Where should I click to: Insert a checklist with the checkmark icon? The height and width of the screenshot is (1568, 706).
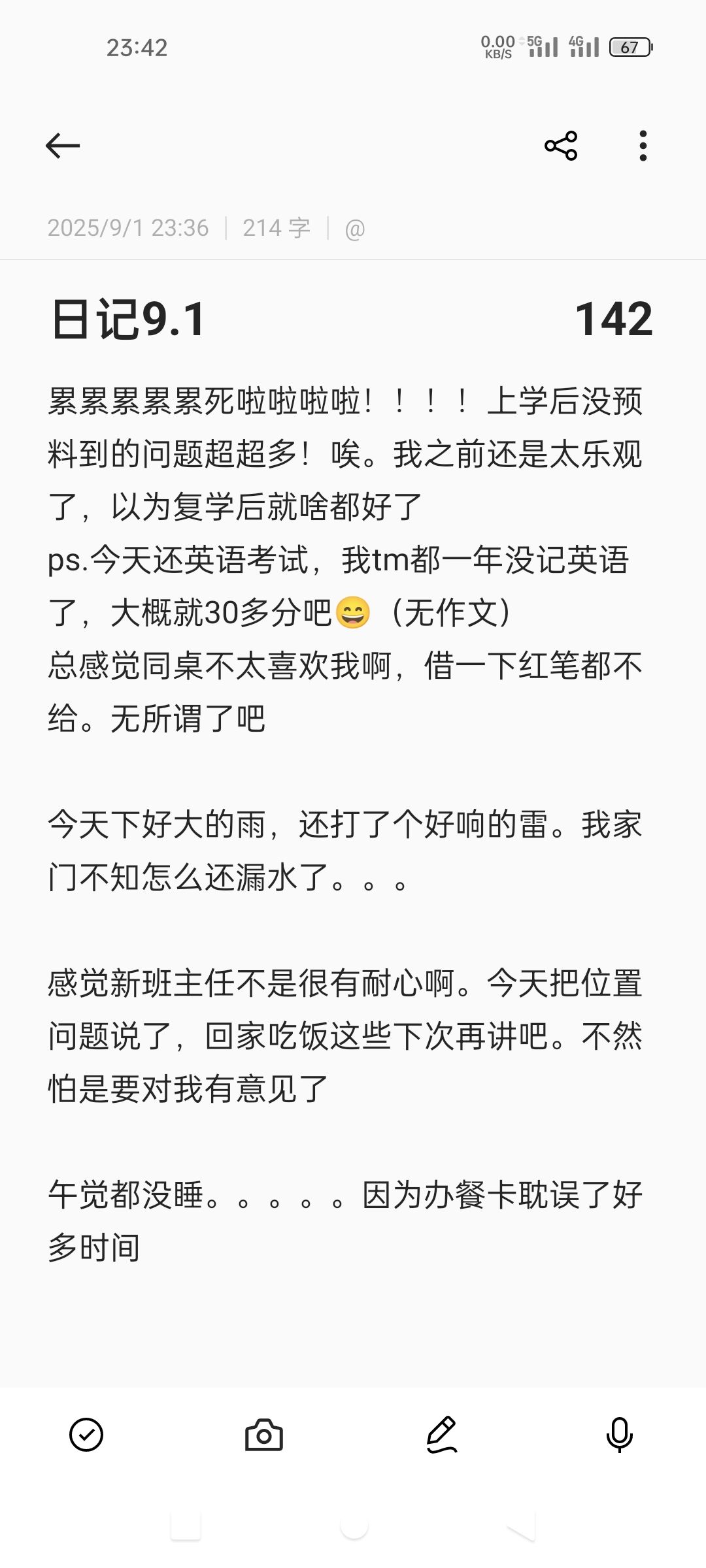[x=86, y=1435]
